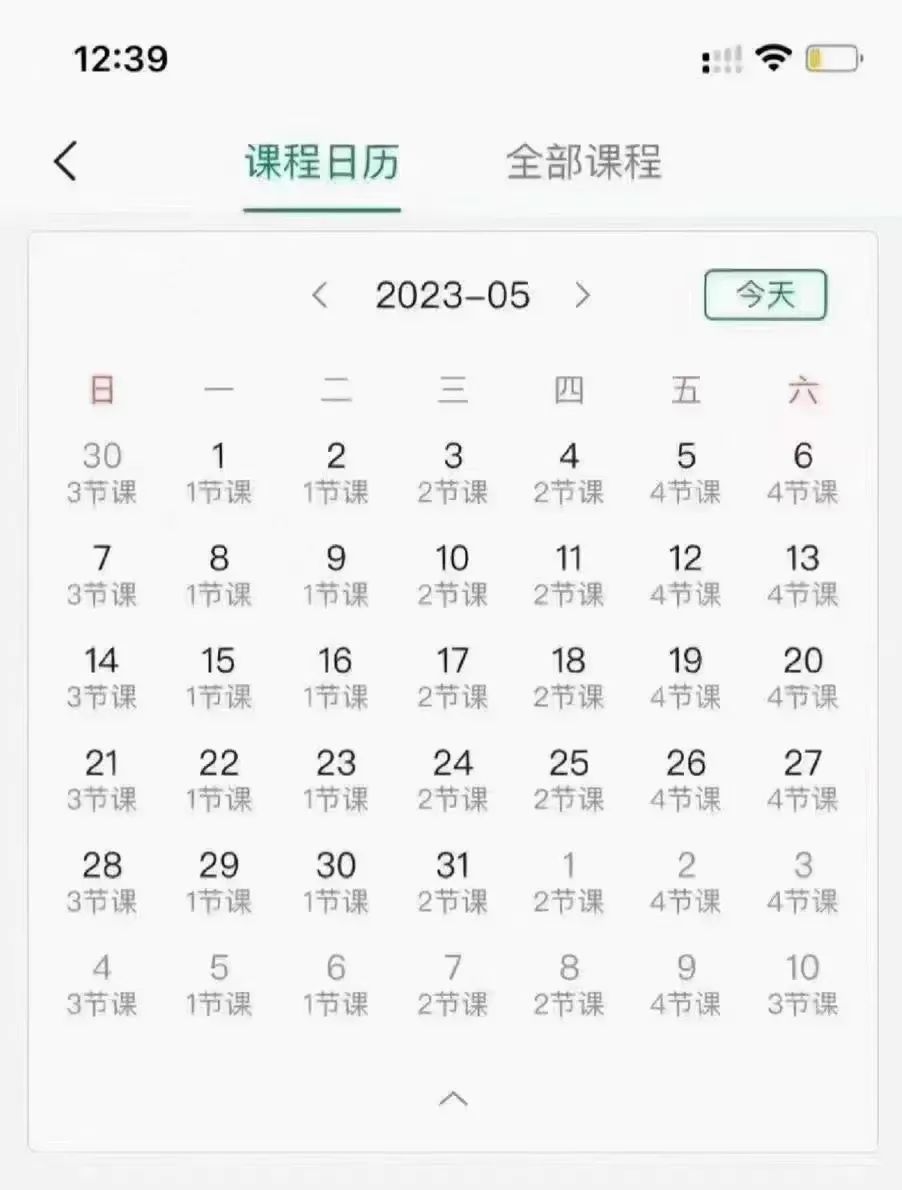
Task: Choose May 27 with 4节课
Action: click(x=803, y=778)
